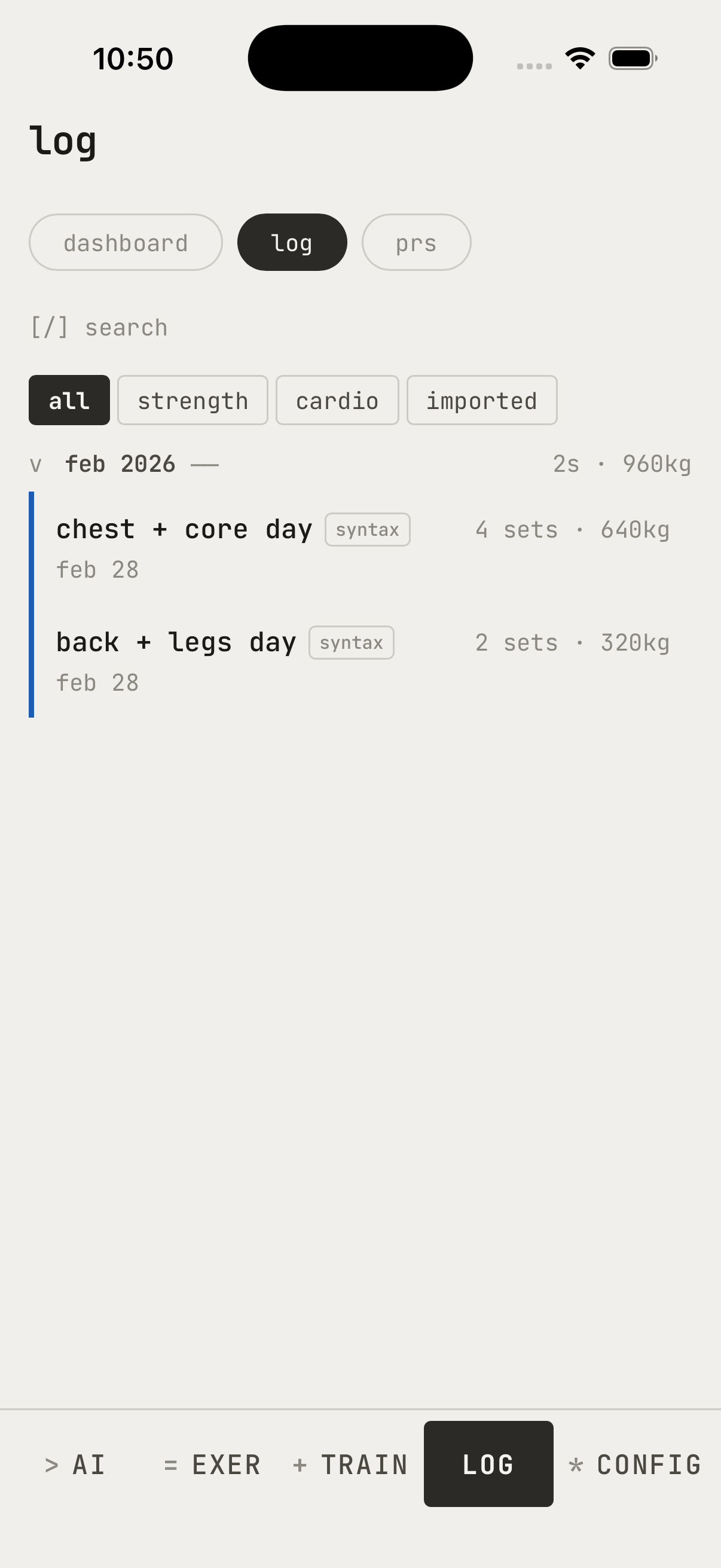Switch to the dashboard view
The width and height of the screenshot is (721, 1568).
[125, 242]
